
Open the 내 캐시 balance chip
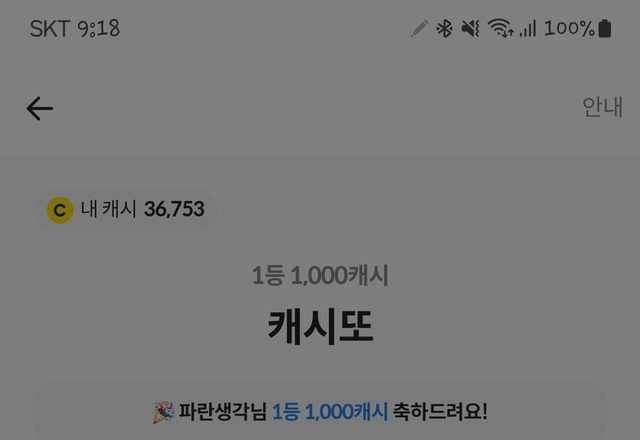126,209
